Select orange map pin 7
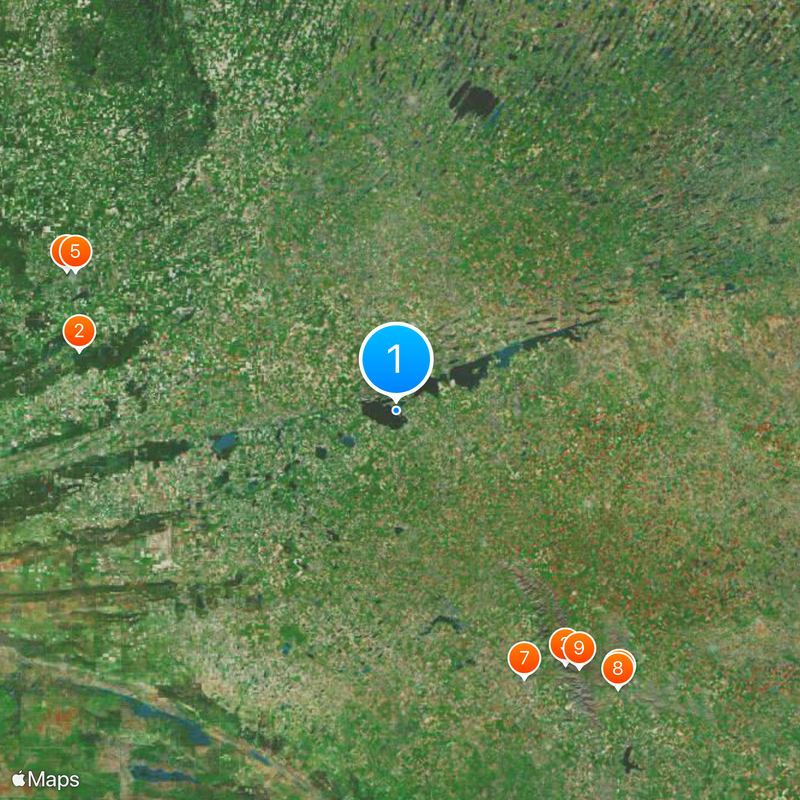The width and height of the screenshot is (800, 800). point(524,657)
